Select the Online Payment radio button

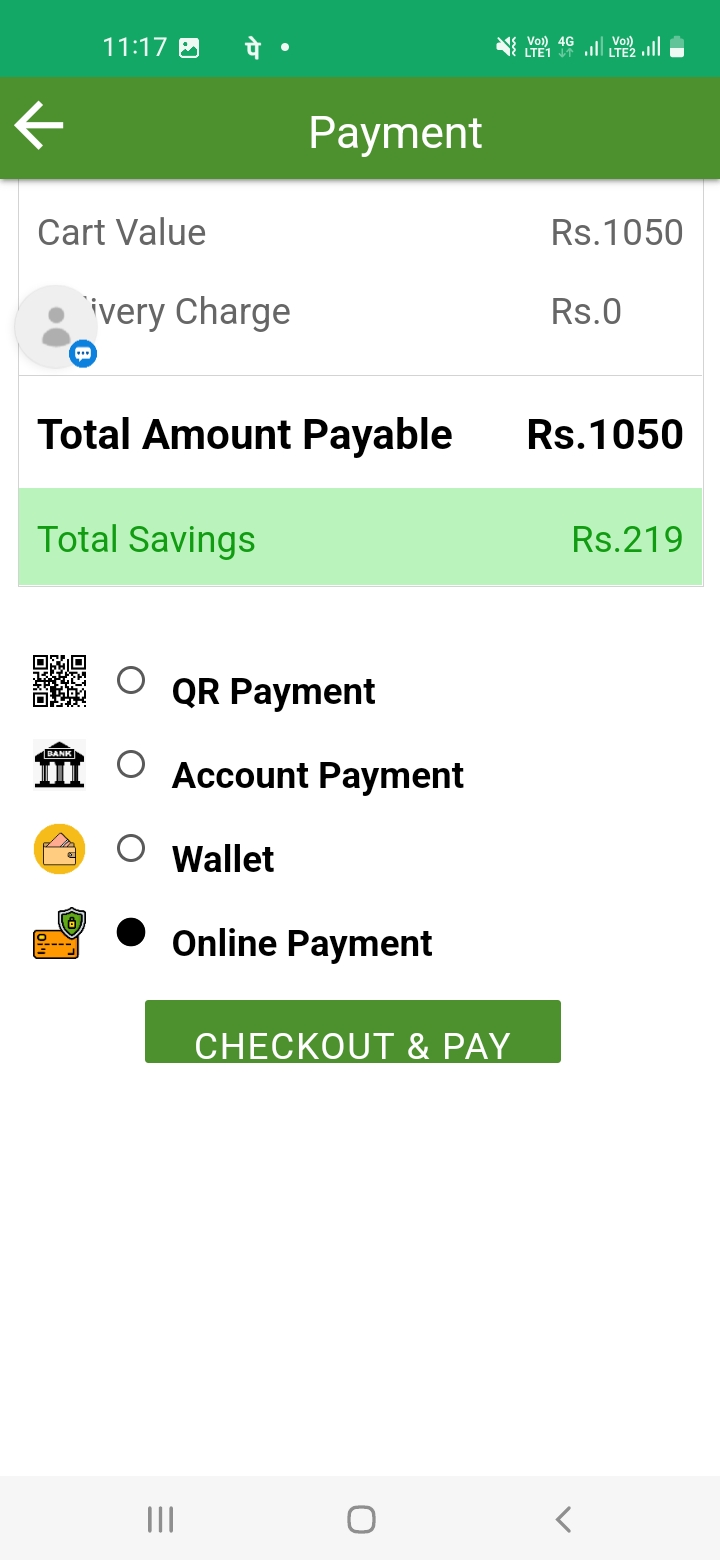[131, 933]
